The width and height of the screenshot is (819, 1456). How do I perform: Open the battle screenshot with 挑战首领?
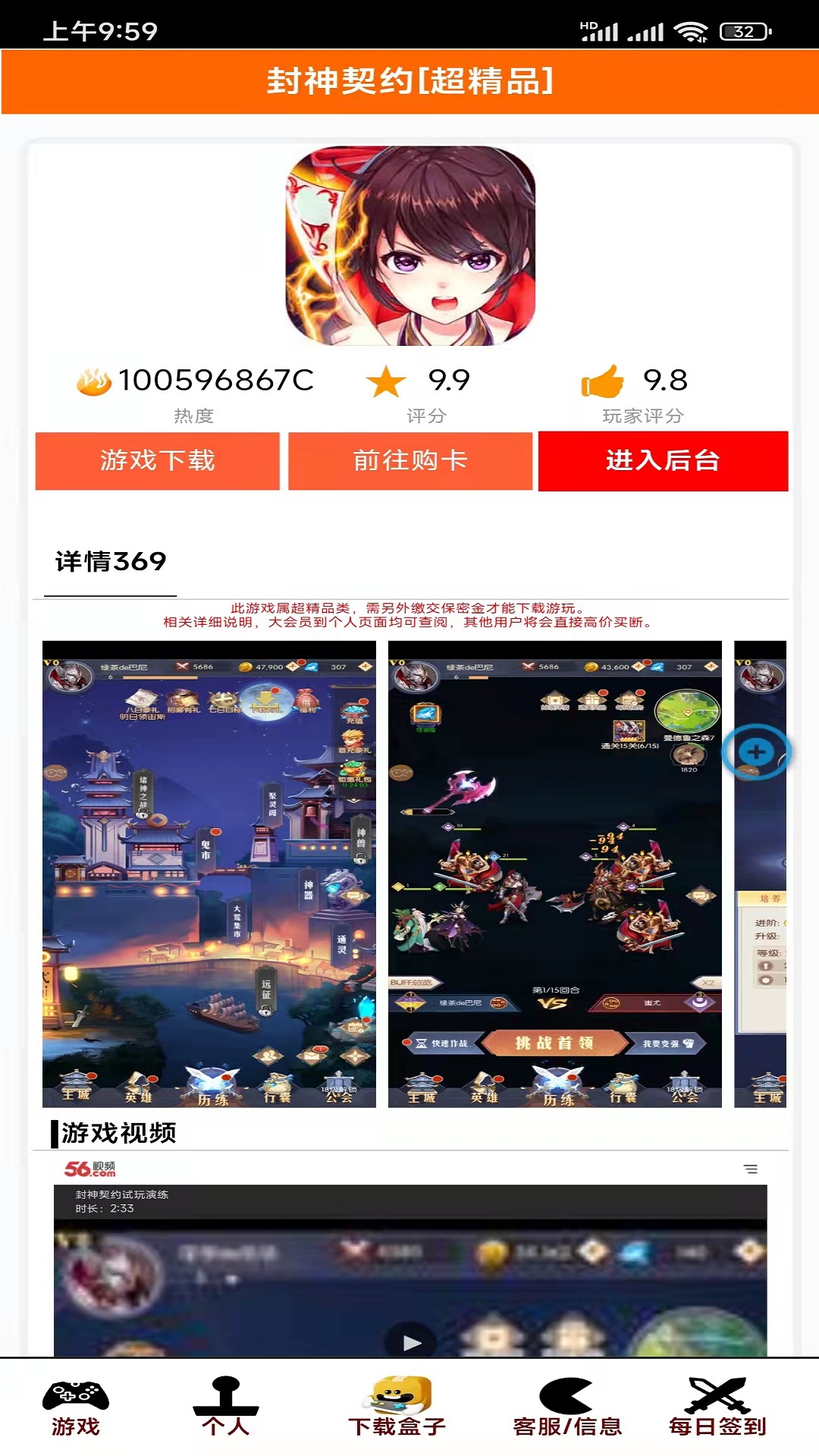pyautogui.click(x=555, y=874)
